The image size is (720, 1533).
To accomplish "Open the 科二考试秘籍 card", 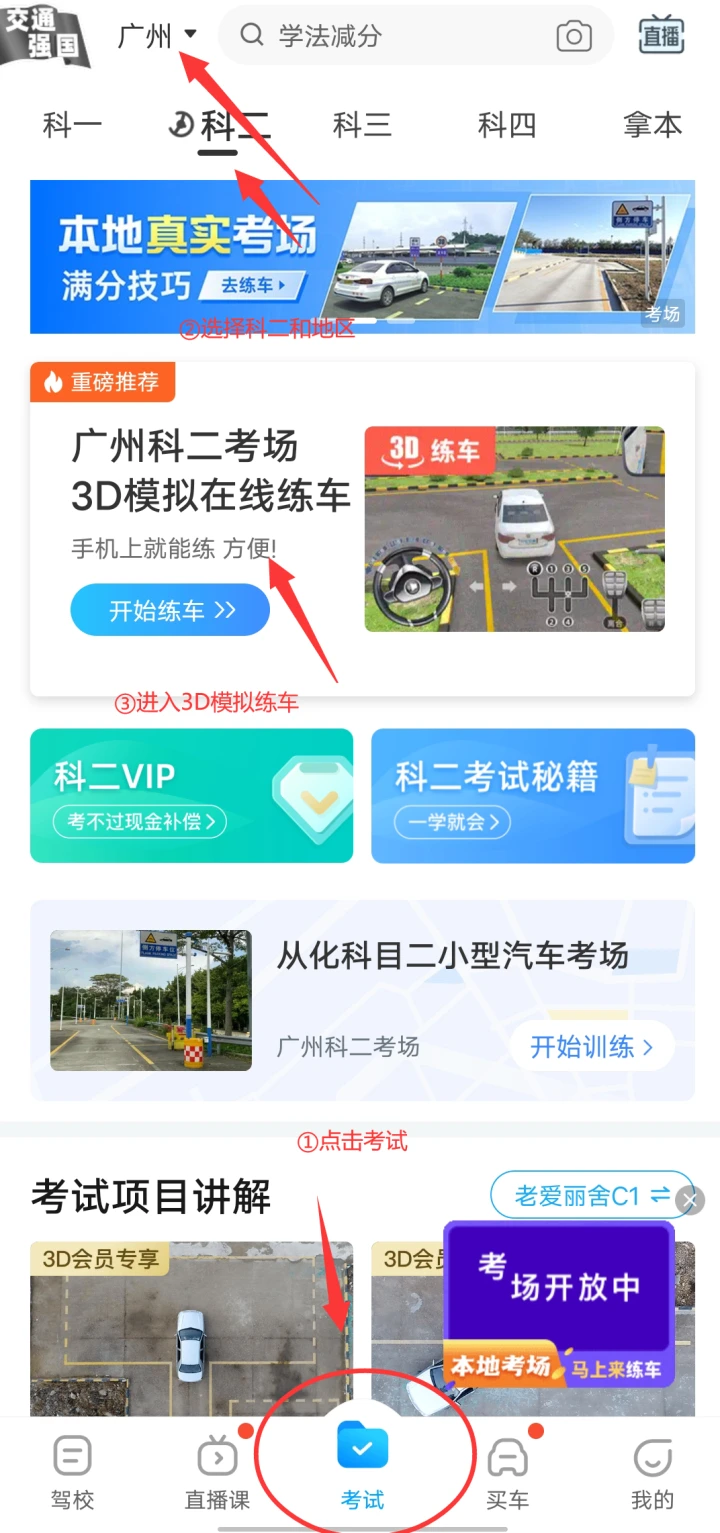I will click(533, 796).
